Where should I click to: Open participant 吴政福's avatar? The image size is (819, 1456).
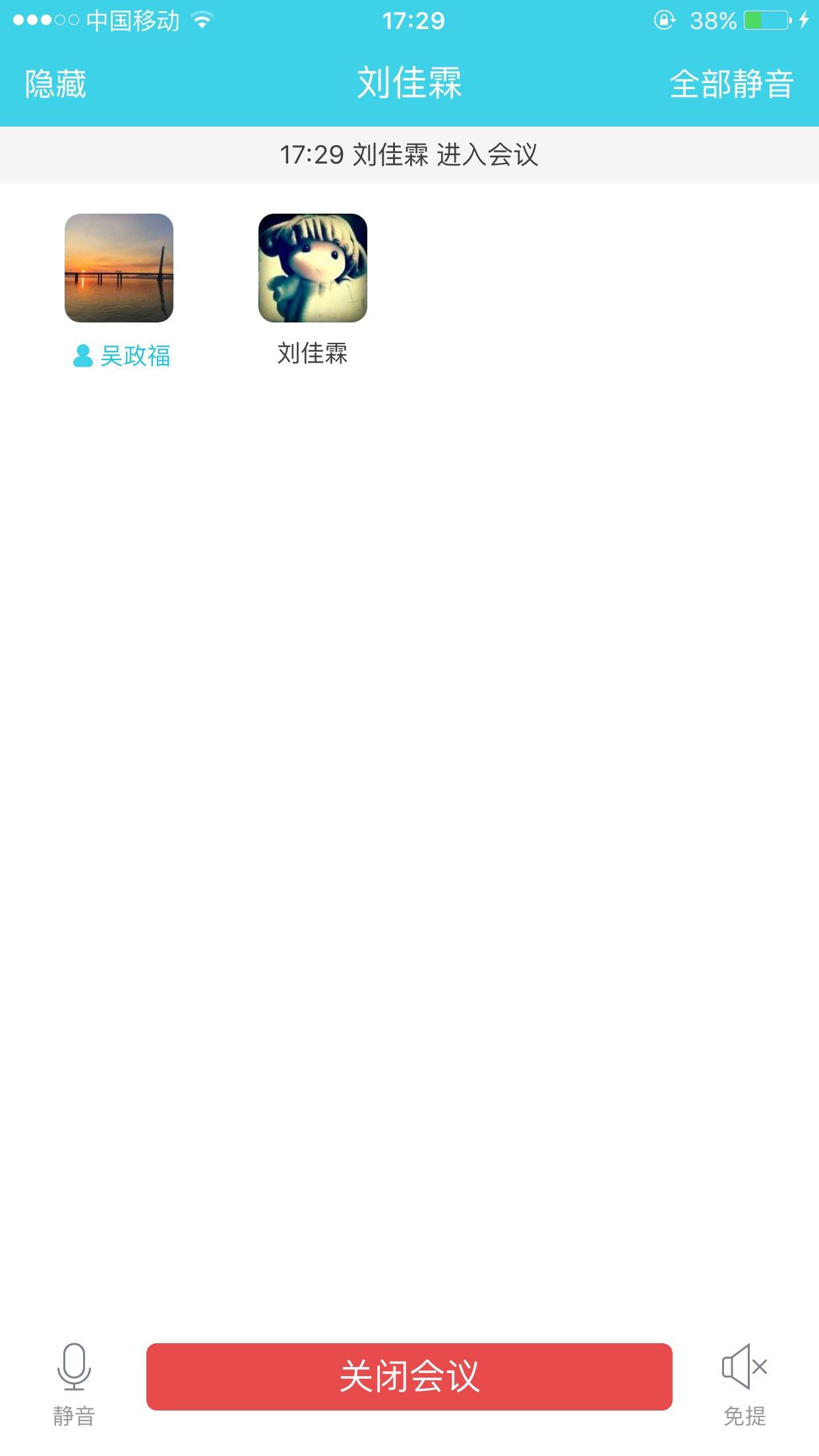[x=119, y=268]
